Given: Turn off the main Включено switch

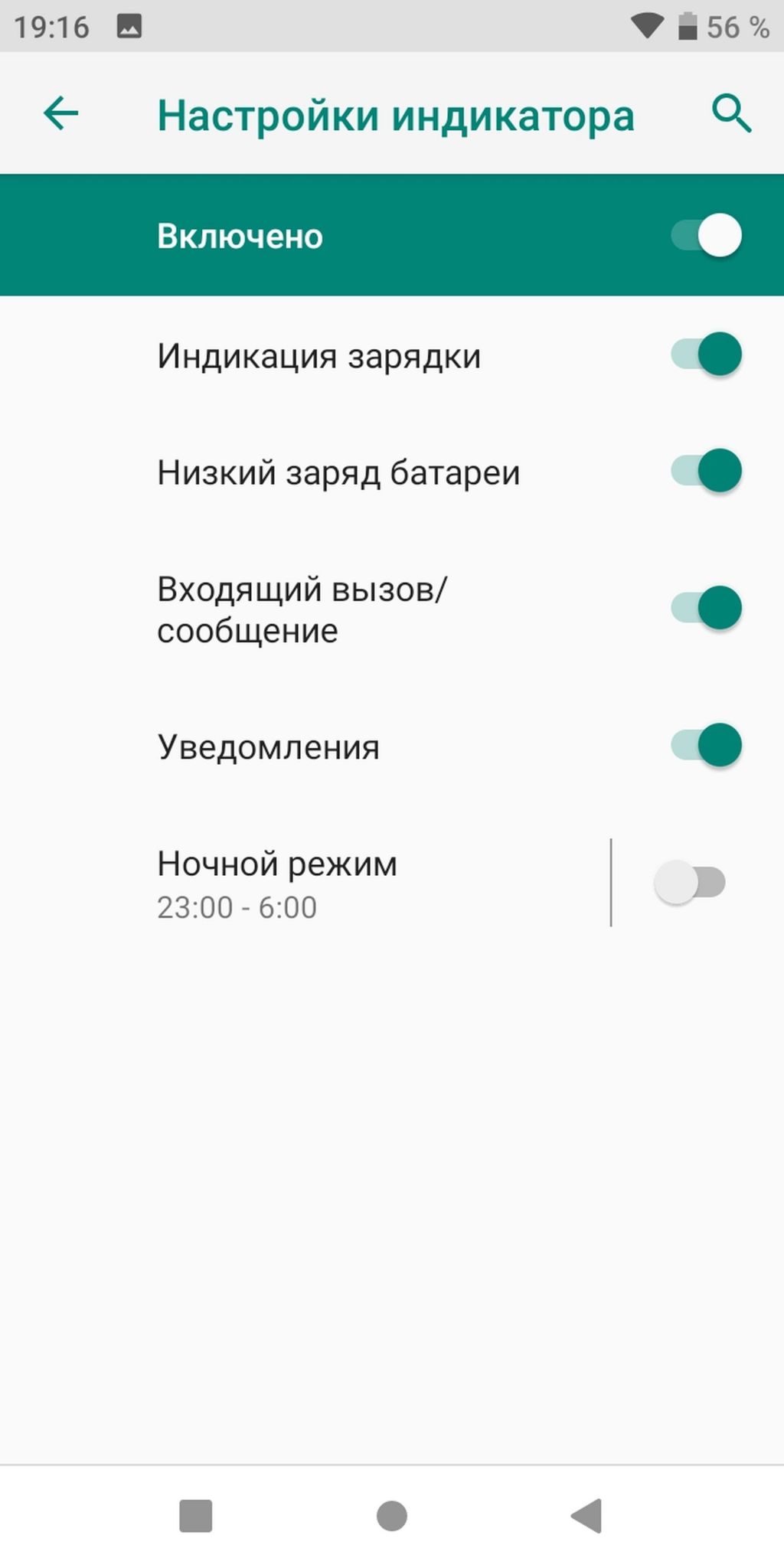Looking at the screenshot, I should (706, 235).
